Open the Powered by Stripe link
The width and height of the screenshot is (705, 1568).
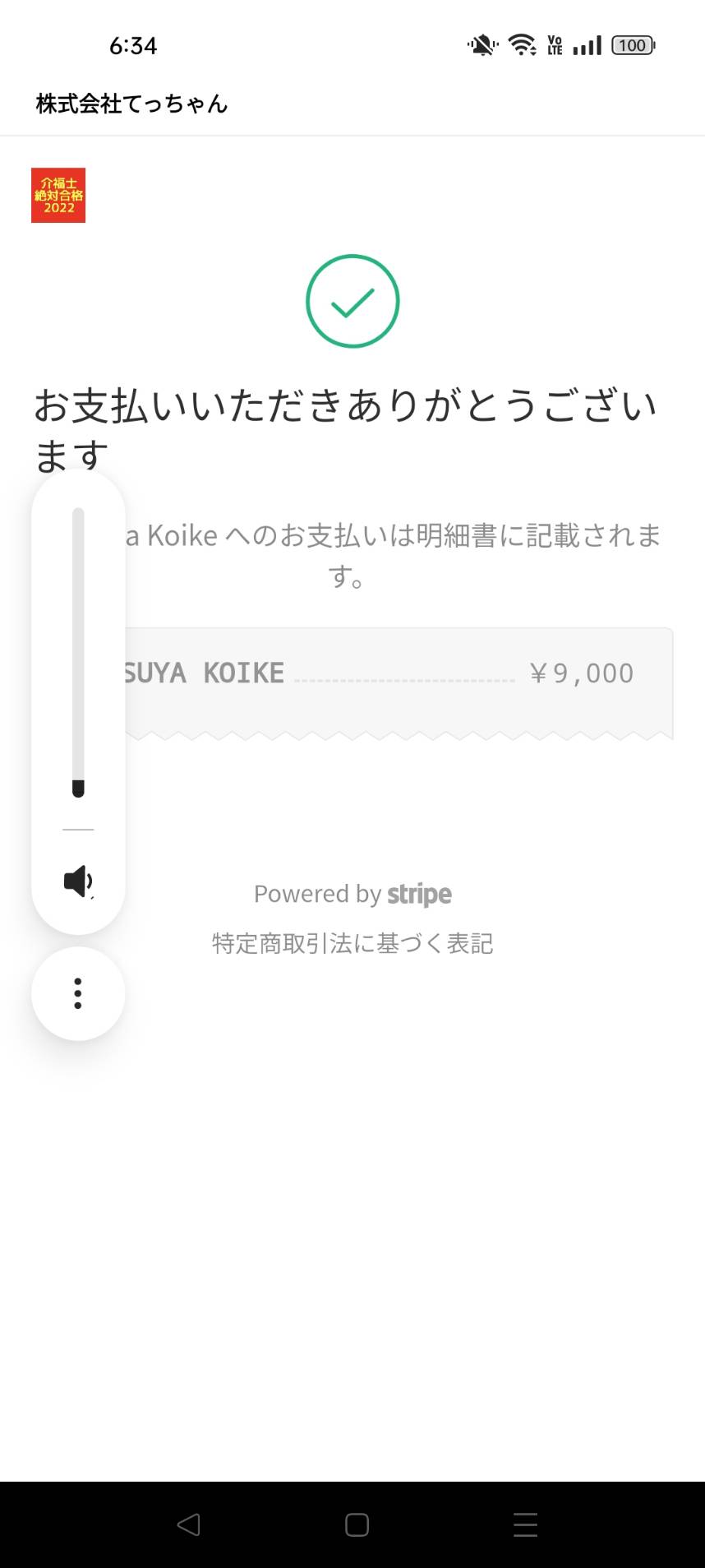click(352, 894)
